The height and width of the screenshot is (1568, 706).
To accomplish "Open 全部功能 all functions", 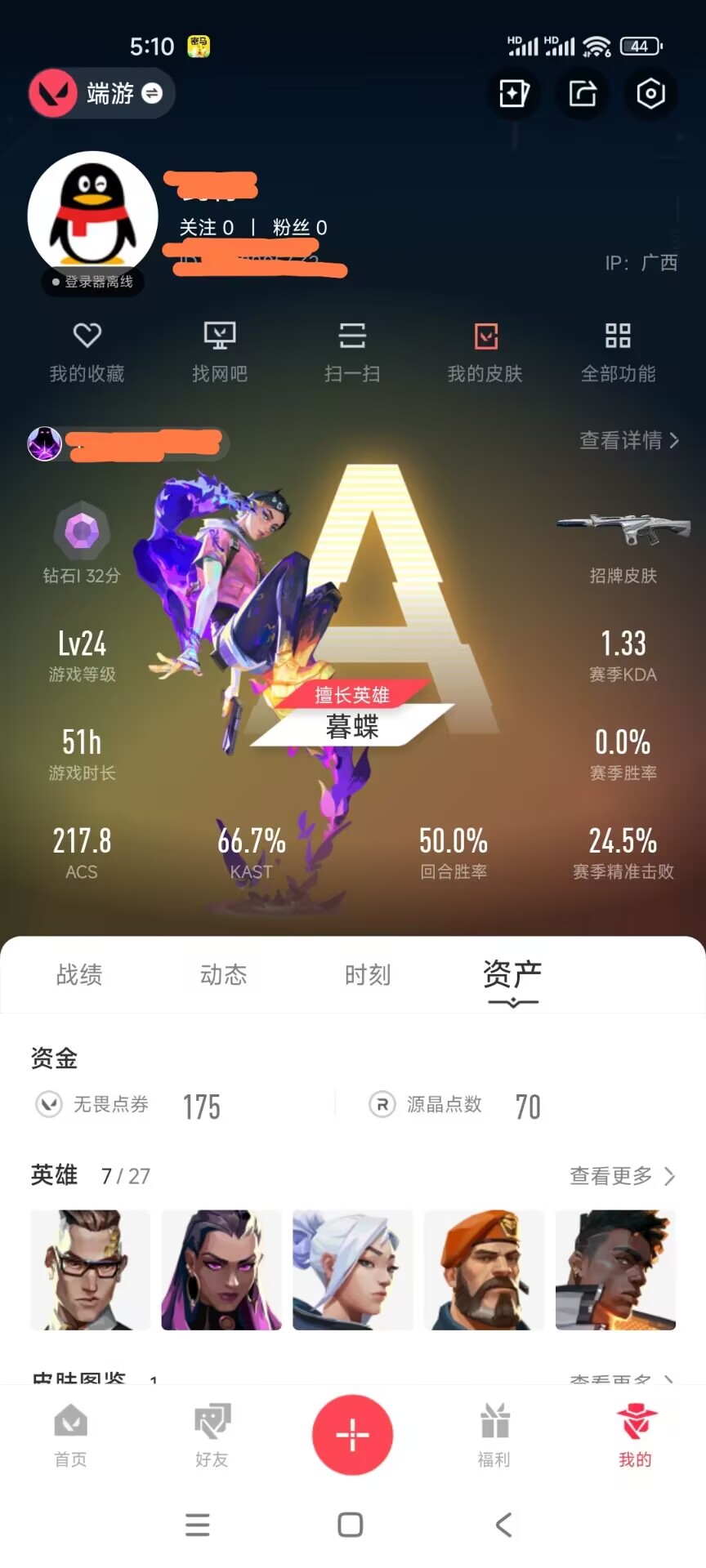I will pos(618,352).
